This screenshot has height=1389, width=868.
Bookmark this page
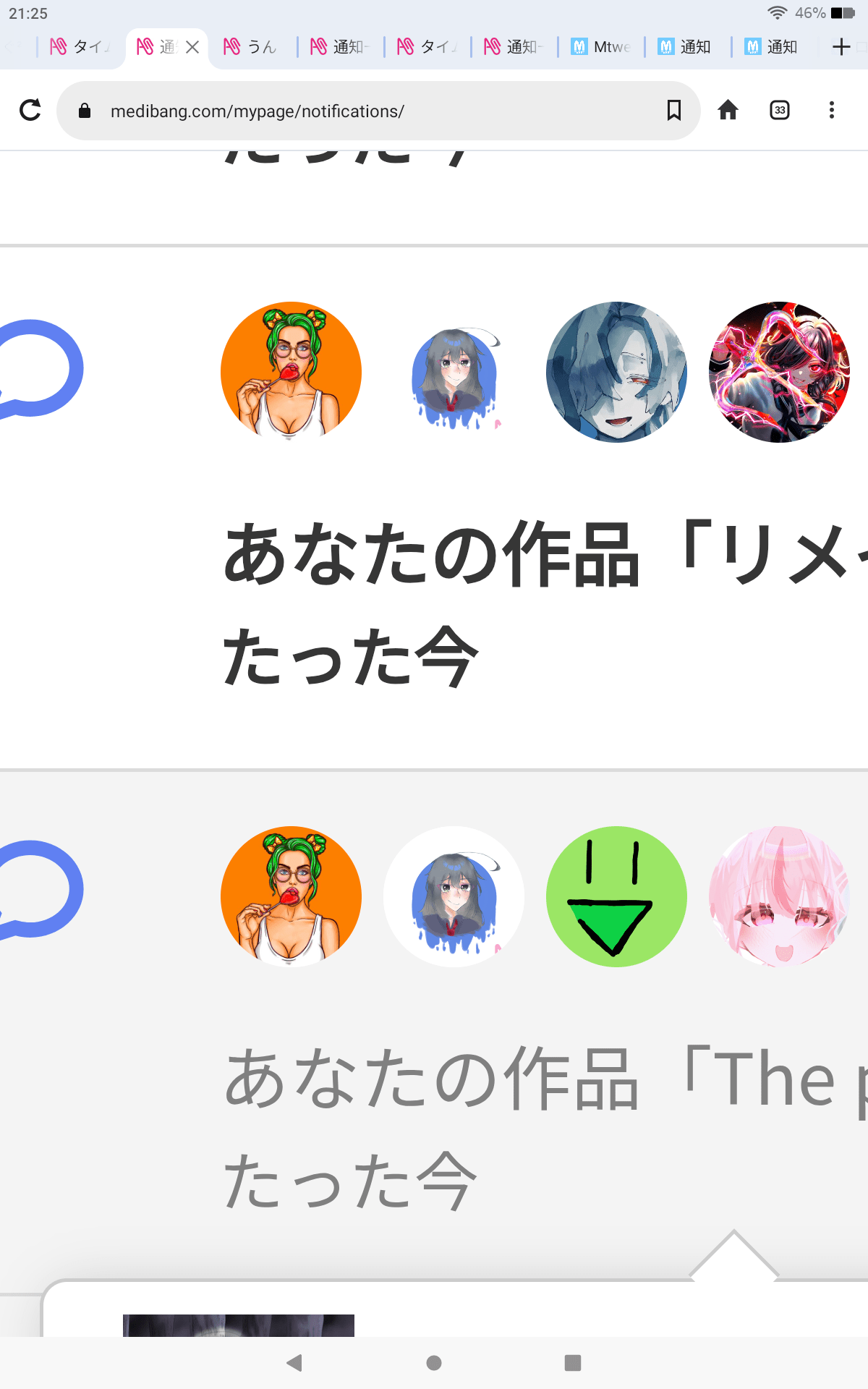click(x=673, y=110)
